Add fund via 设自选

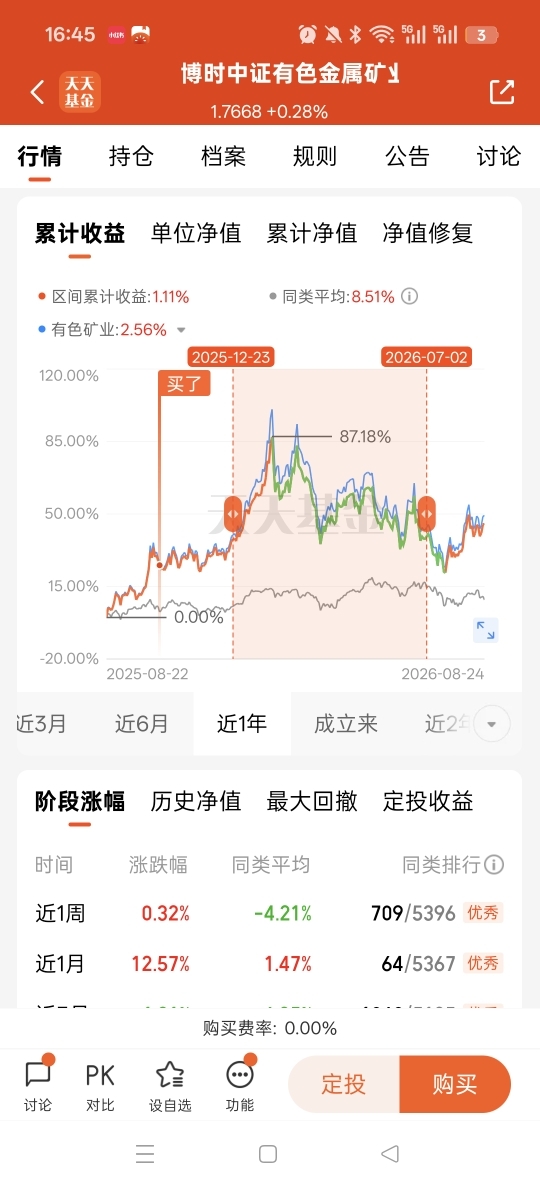click(170, 1087)
